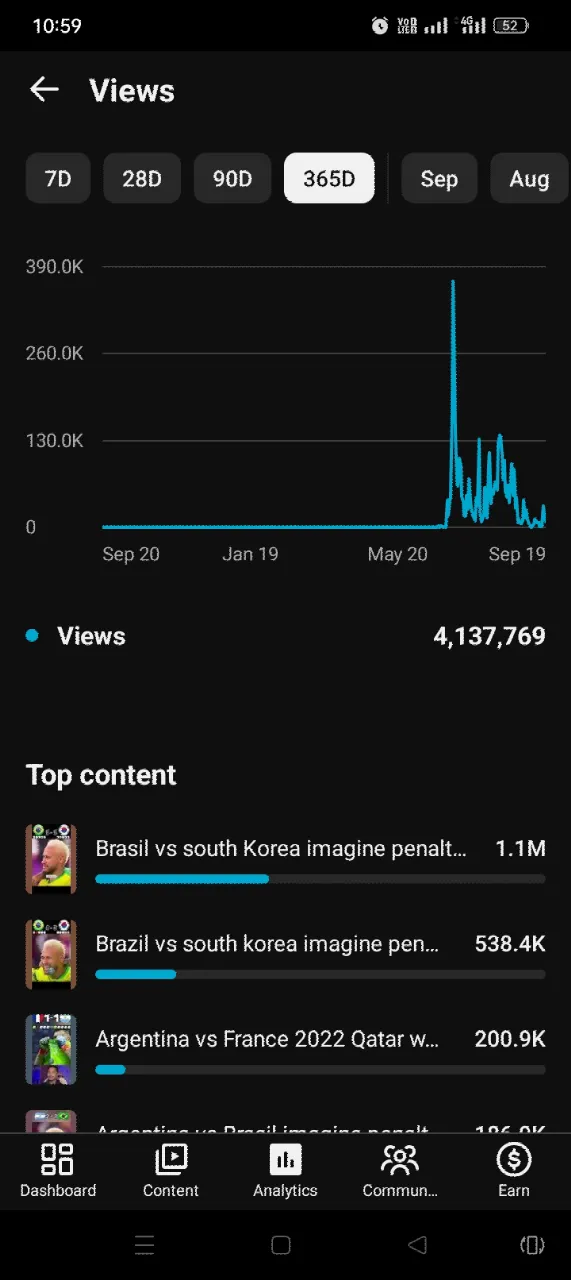
Task: Switch to the 28D range
Action: pos(142,179)
